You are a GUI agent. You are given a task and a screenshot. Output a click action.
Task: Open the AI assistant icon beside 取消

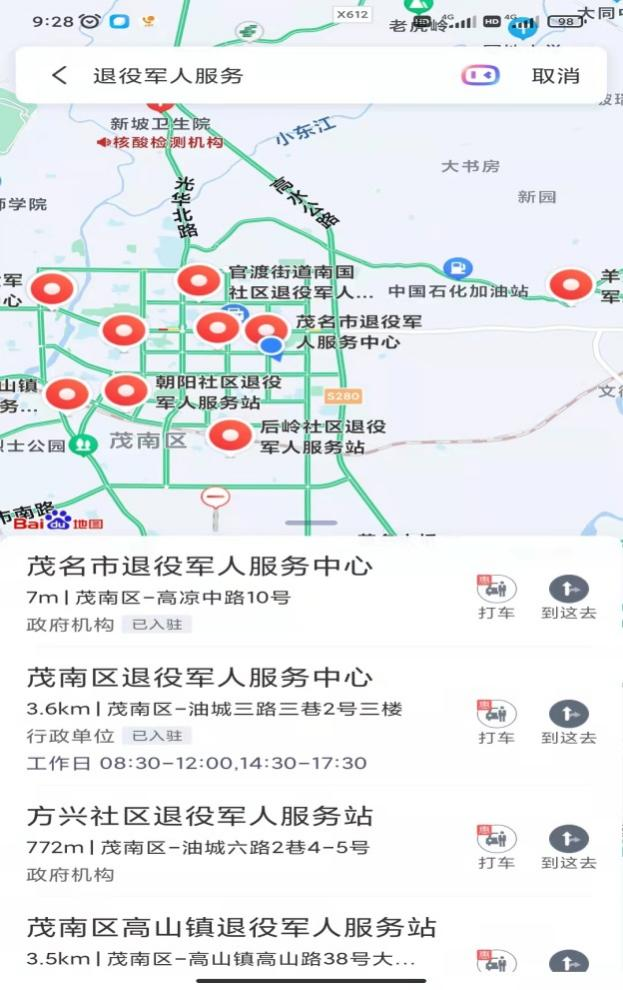coord(480,76)
